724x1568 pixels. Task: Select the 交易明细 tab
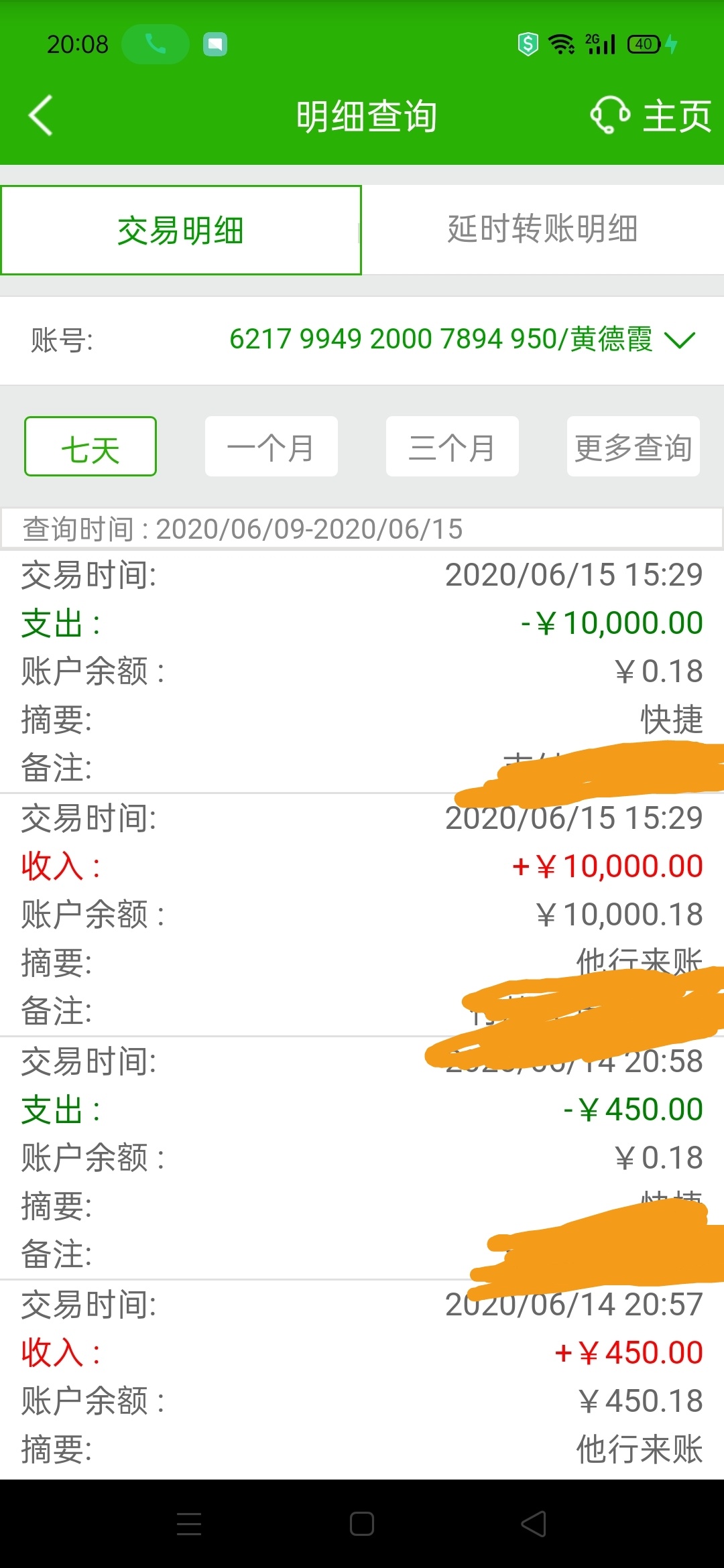pyautogui.click(x=181, y=231)
